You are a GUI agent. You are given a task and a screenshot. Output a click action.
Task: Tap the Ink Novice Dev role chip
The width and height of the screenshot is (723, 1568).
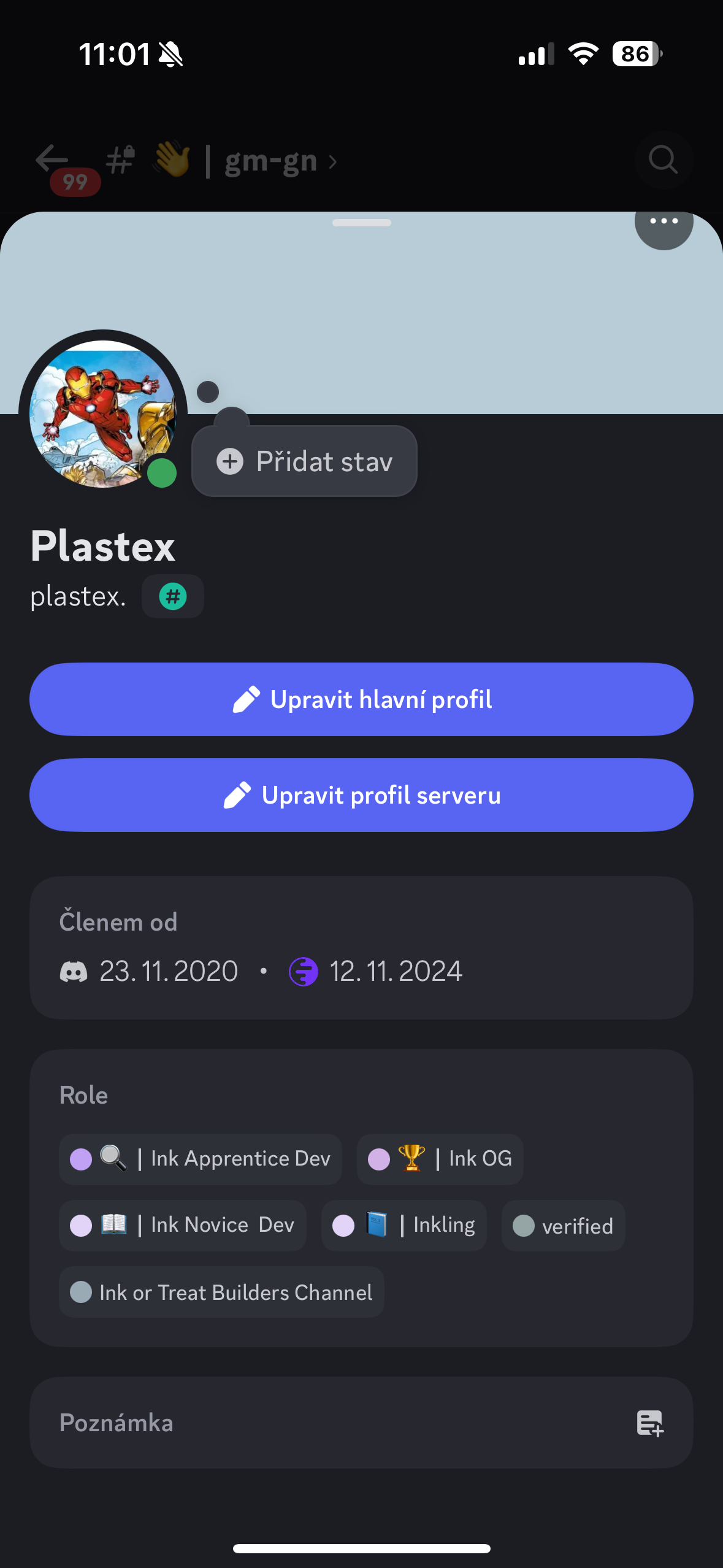[x=183, y=1225]
